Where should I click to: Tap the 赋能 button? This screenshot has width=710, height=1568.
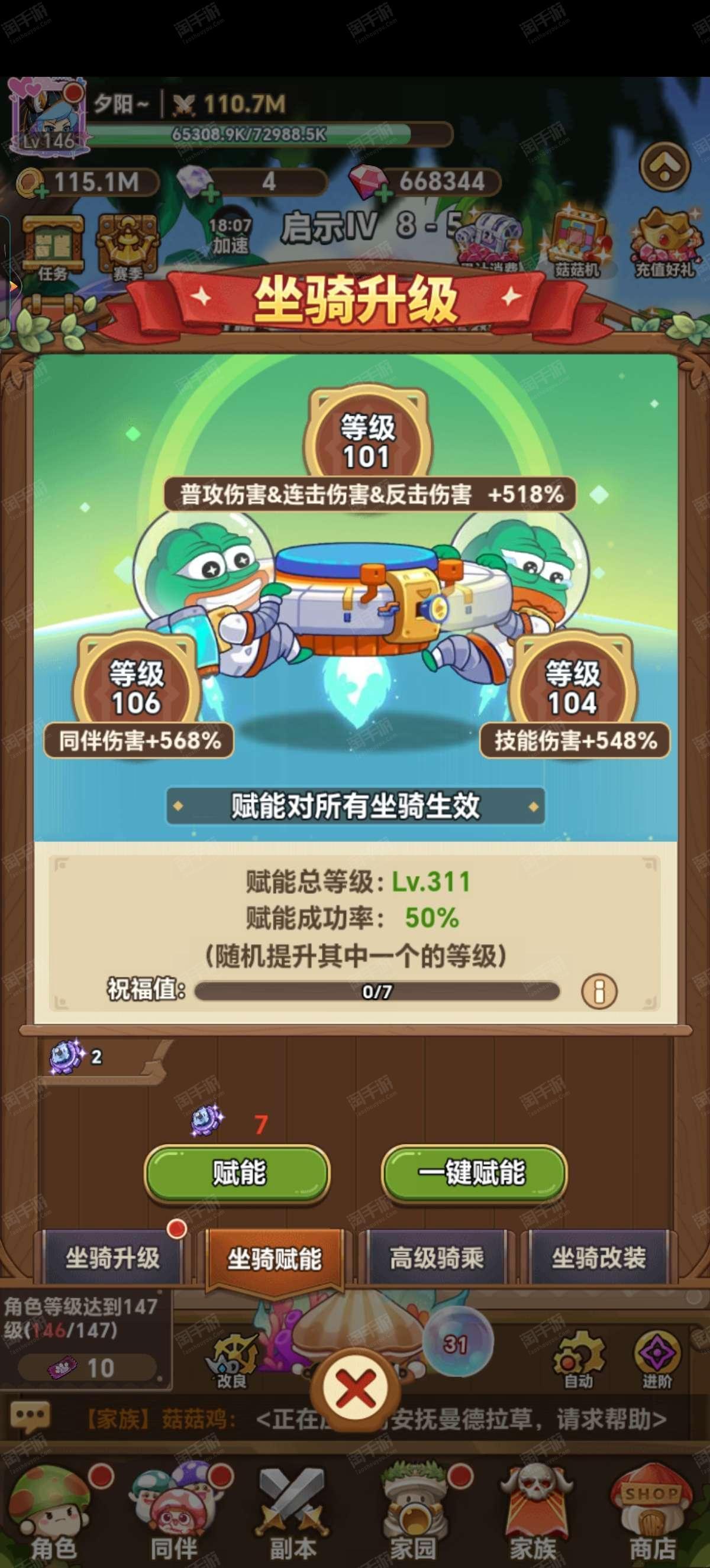tap(237, 1172)
